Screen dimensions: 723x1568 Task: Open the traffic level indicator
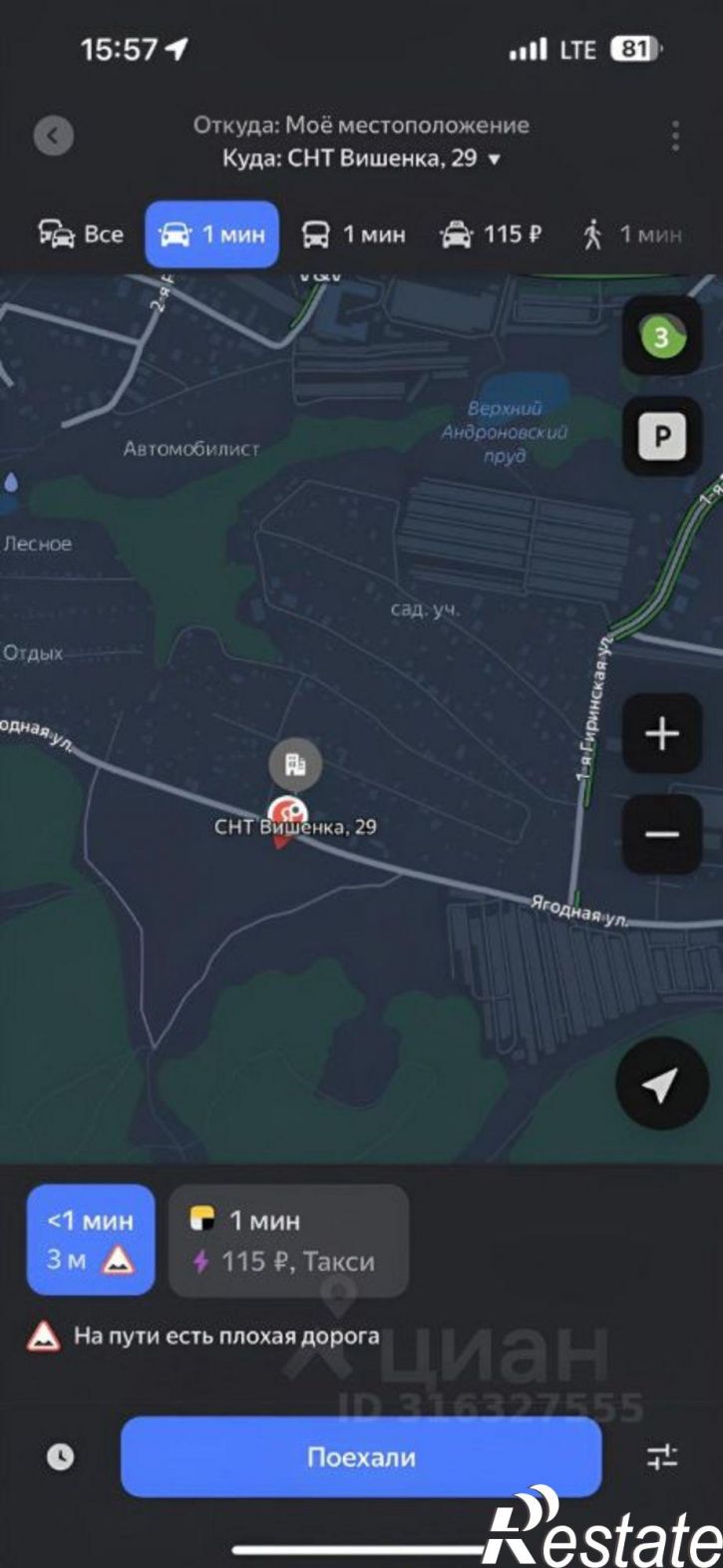(x=662, y=337)
